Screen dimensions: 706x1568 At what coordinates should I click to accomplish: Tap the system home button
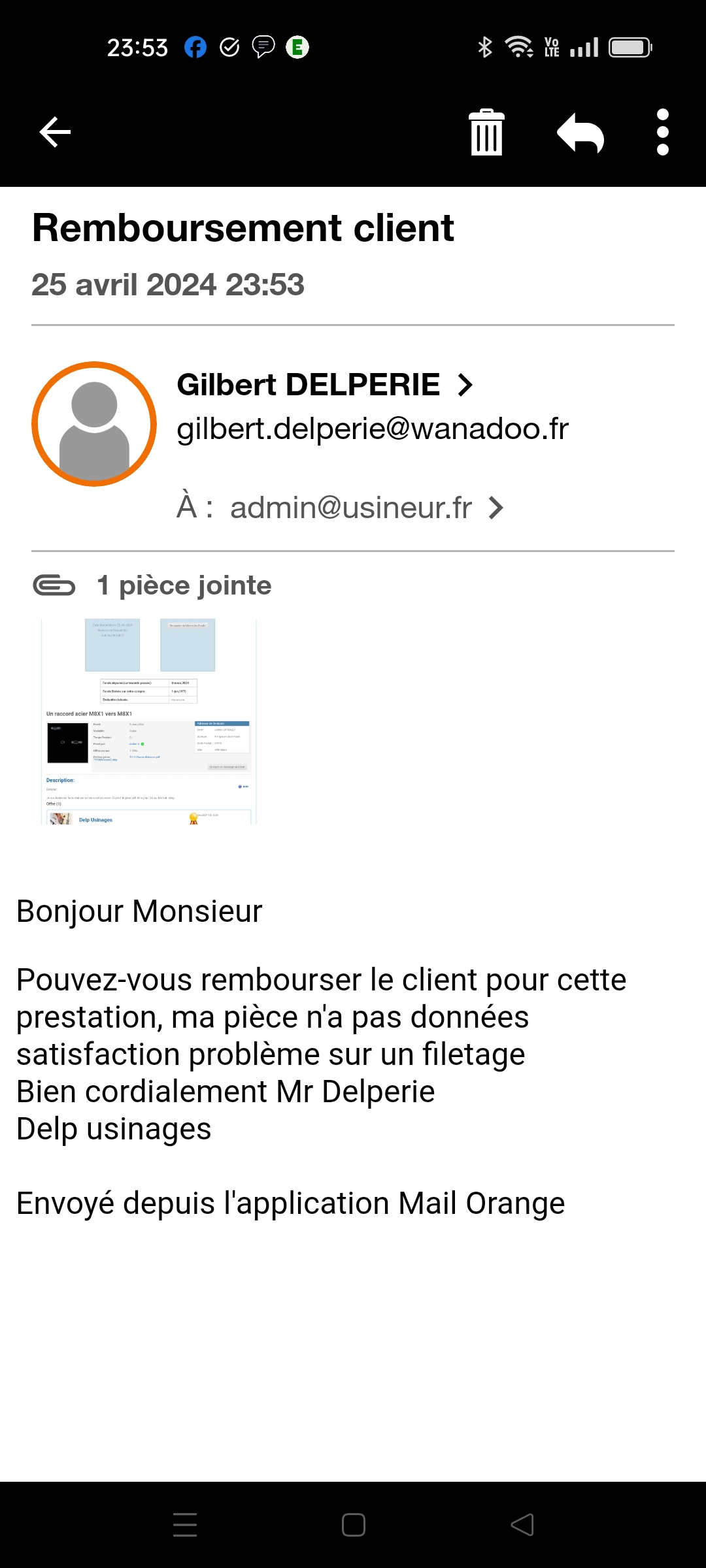click(354, 1525)
